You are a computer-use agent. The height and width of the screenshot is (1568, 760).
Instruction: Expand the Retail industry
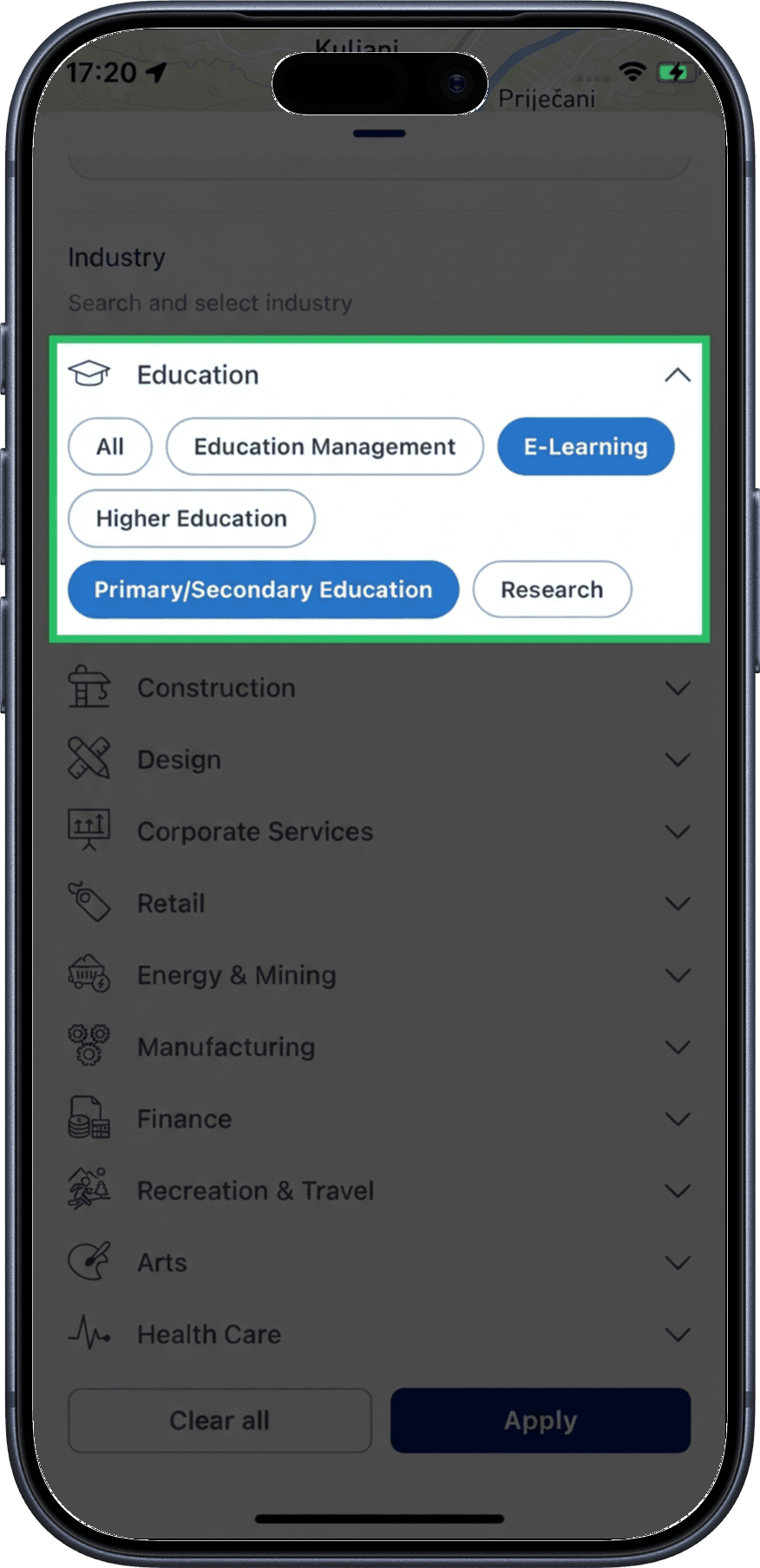(677, 904)
